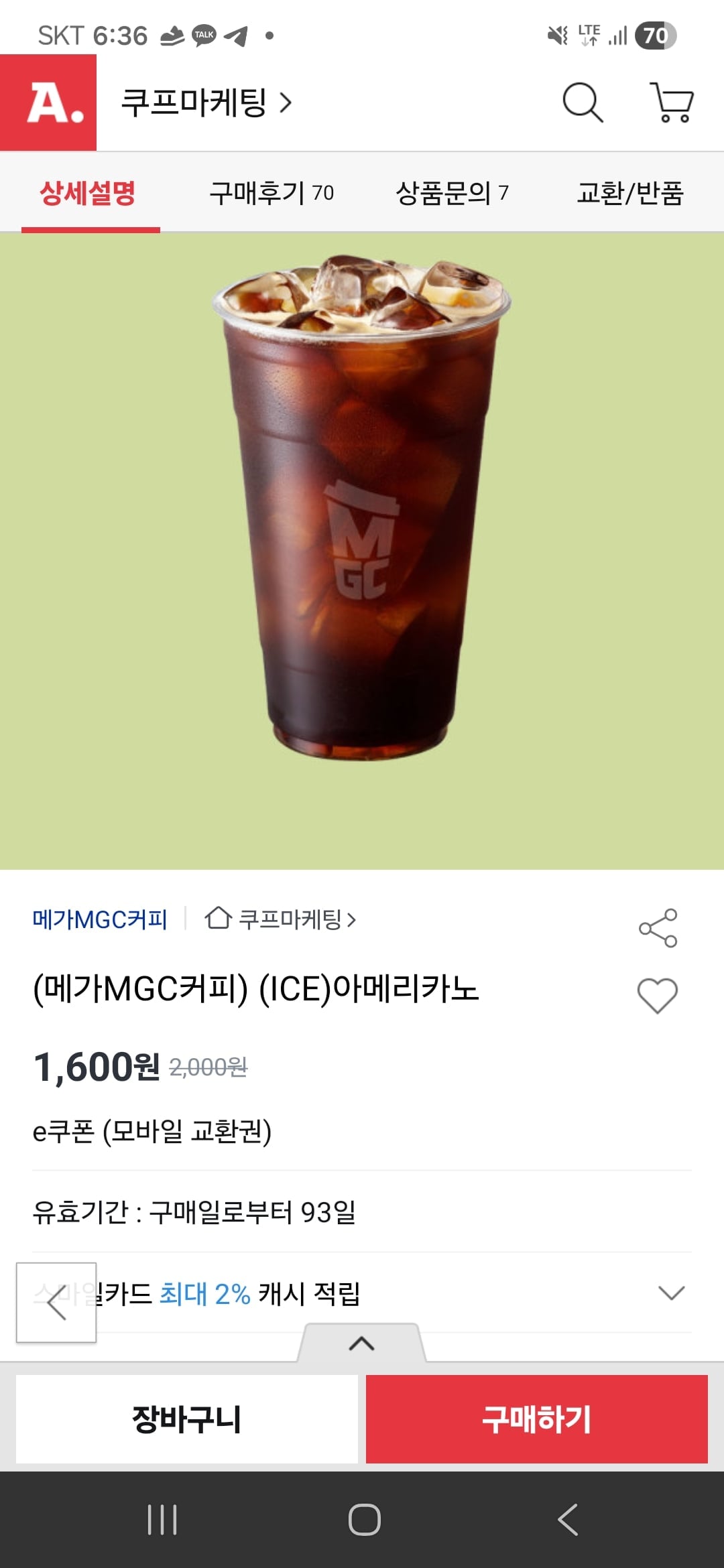Image resolution: width=724 pixels, height=1568 pixels.
Task: Open recent apps from navigation bar
Action: (162, 1520)
